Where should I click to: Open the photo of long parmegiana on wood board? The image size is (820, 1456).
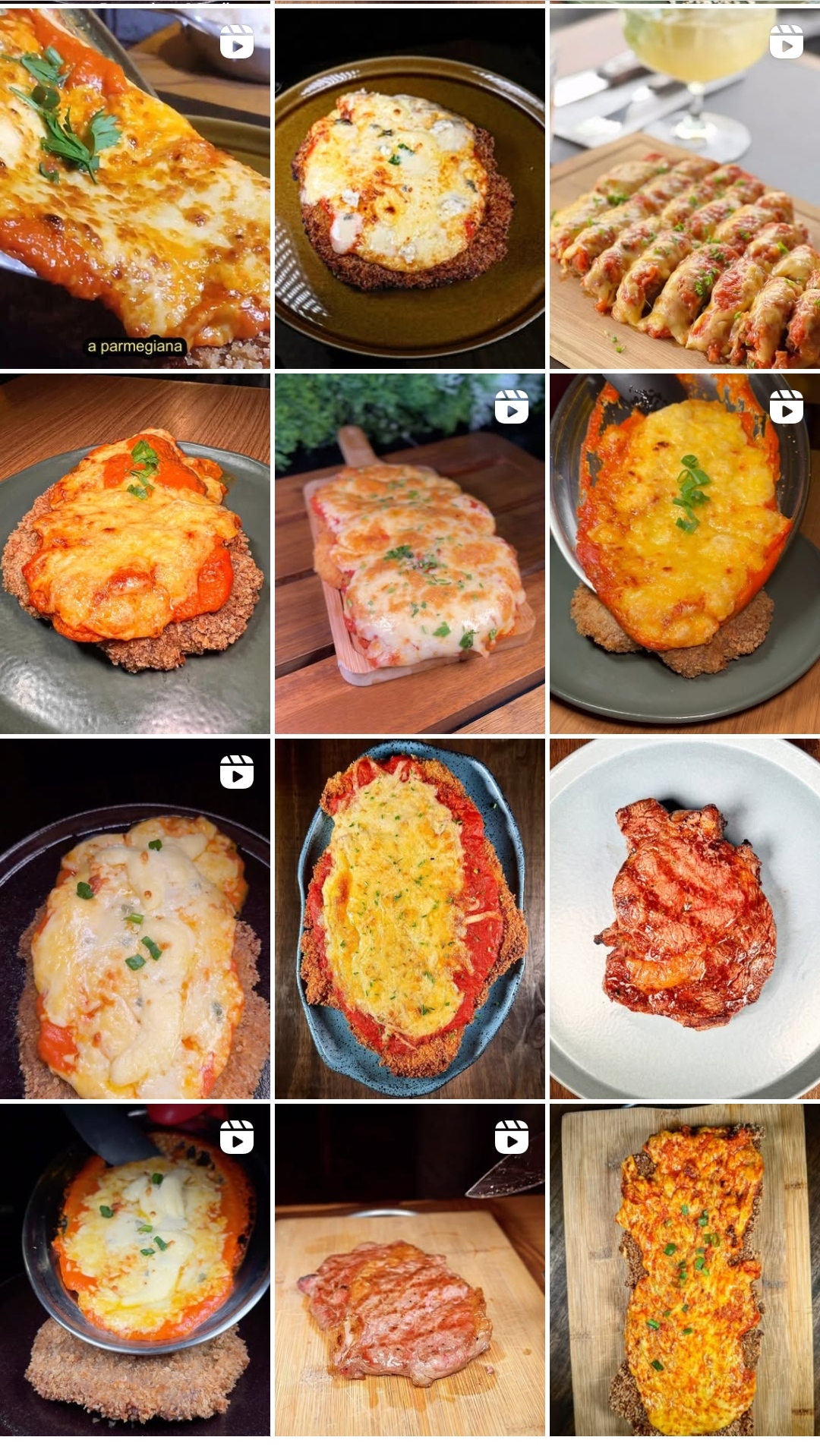click(x=685, y=1272)
